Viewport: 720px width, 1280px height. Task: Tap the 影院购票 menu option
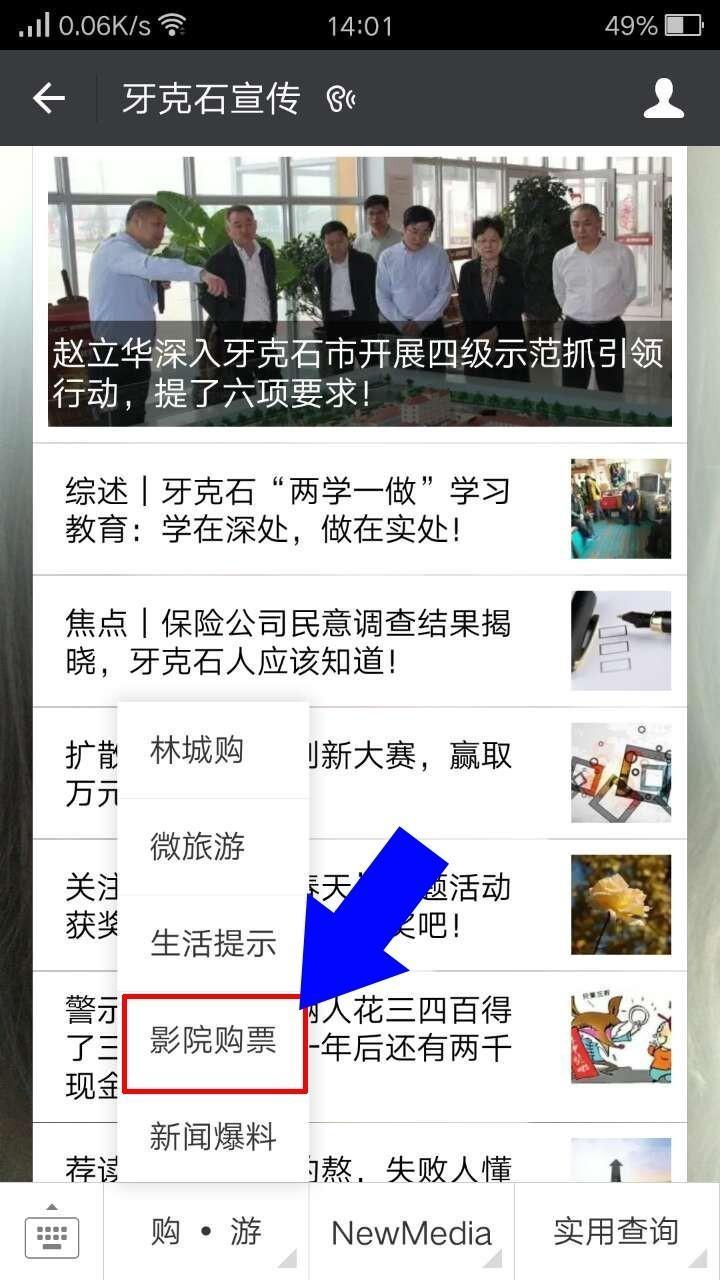213,1042
